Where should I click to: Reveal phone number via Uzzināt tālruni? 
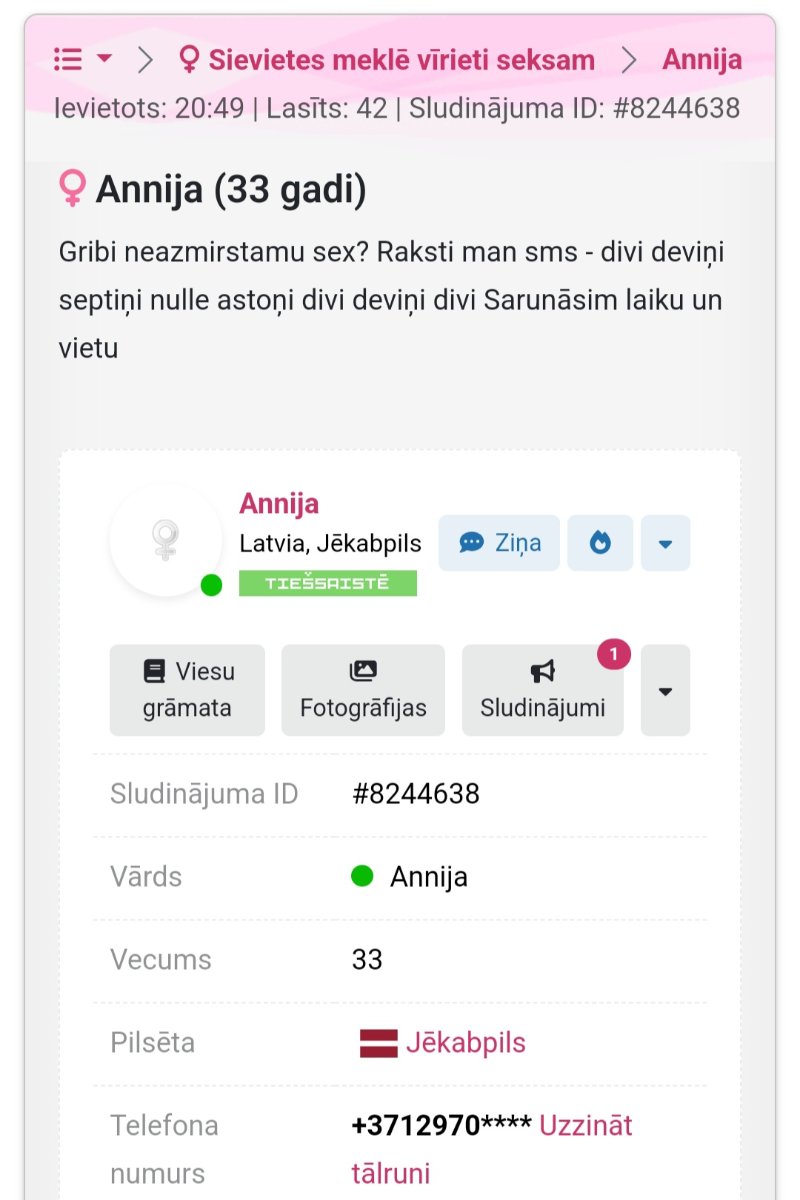pyautogui.click(x=585, y=1126)
